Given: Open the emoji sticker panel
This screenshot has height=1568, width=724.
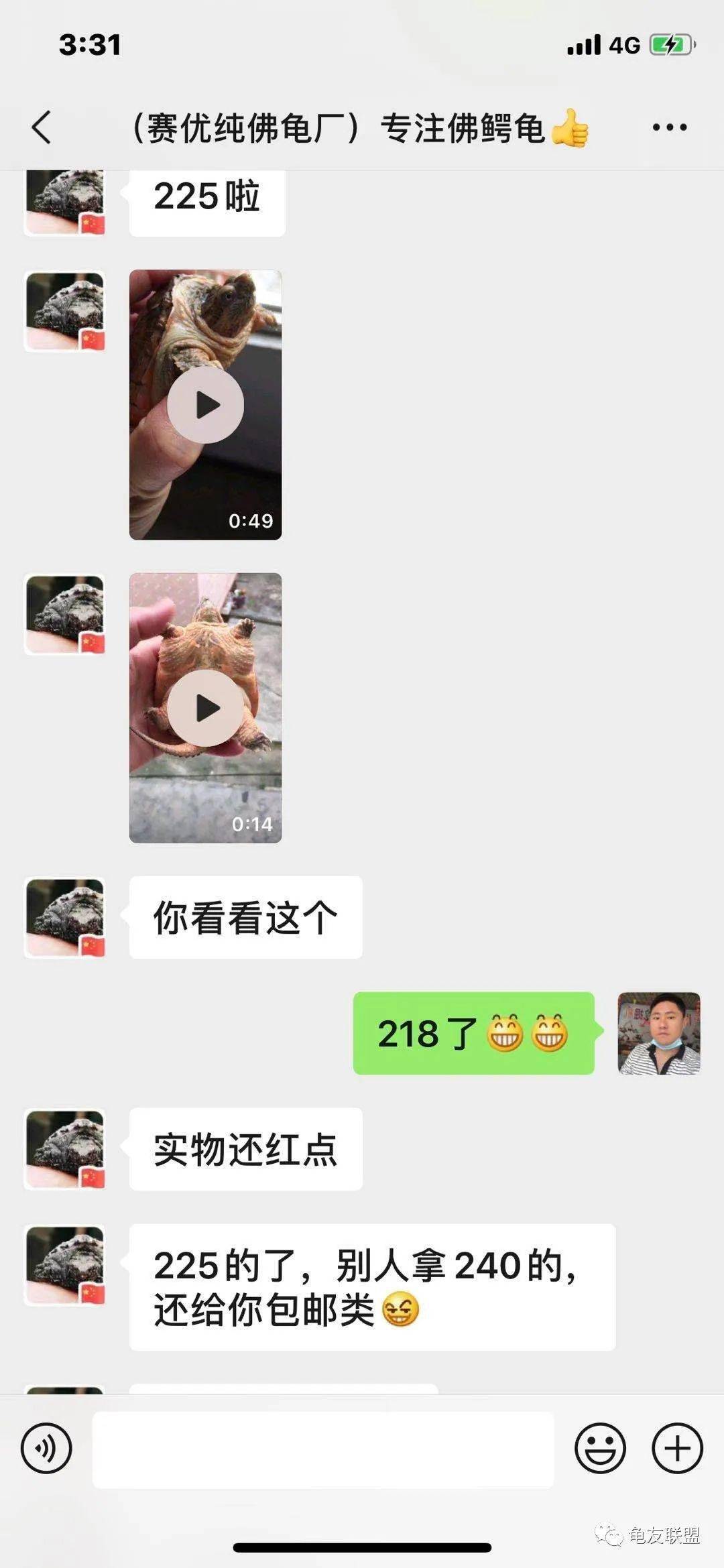Looking at the screenshot, I should pos(600,1448).
